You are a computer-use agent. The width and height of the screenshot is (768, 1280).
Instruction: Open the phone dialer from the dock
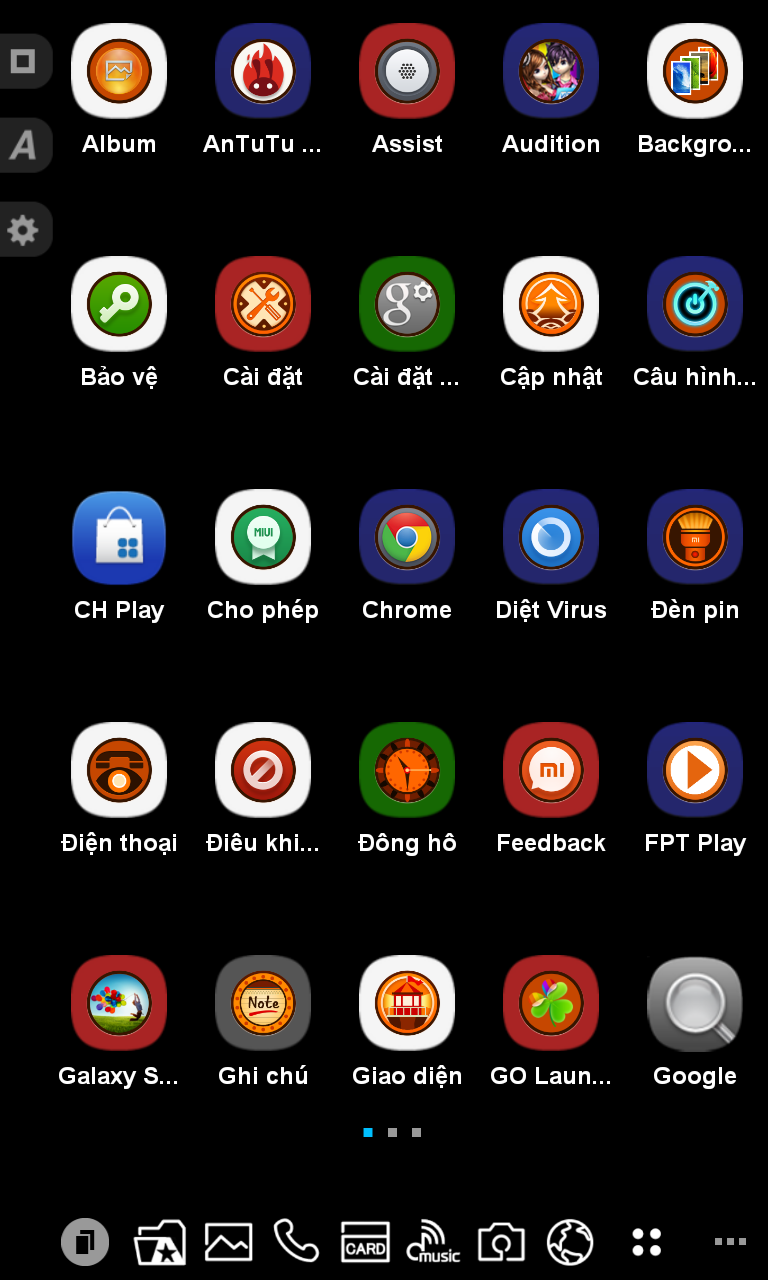click(296, 1242)
